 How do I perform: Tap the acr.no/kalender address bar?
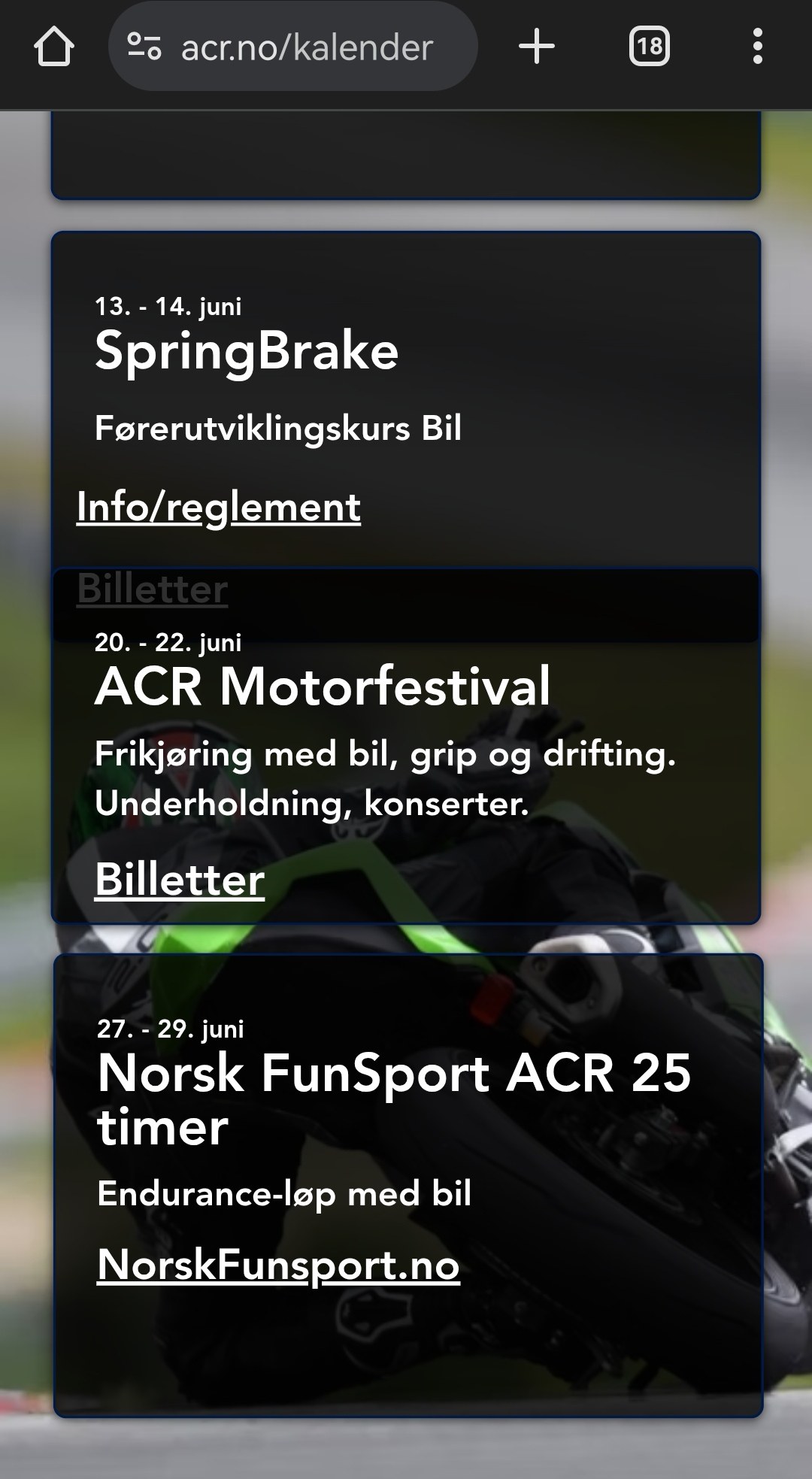[293, 47]
